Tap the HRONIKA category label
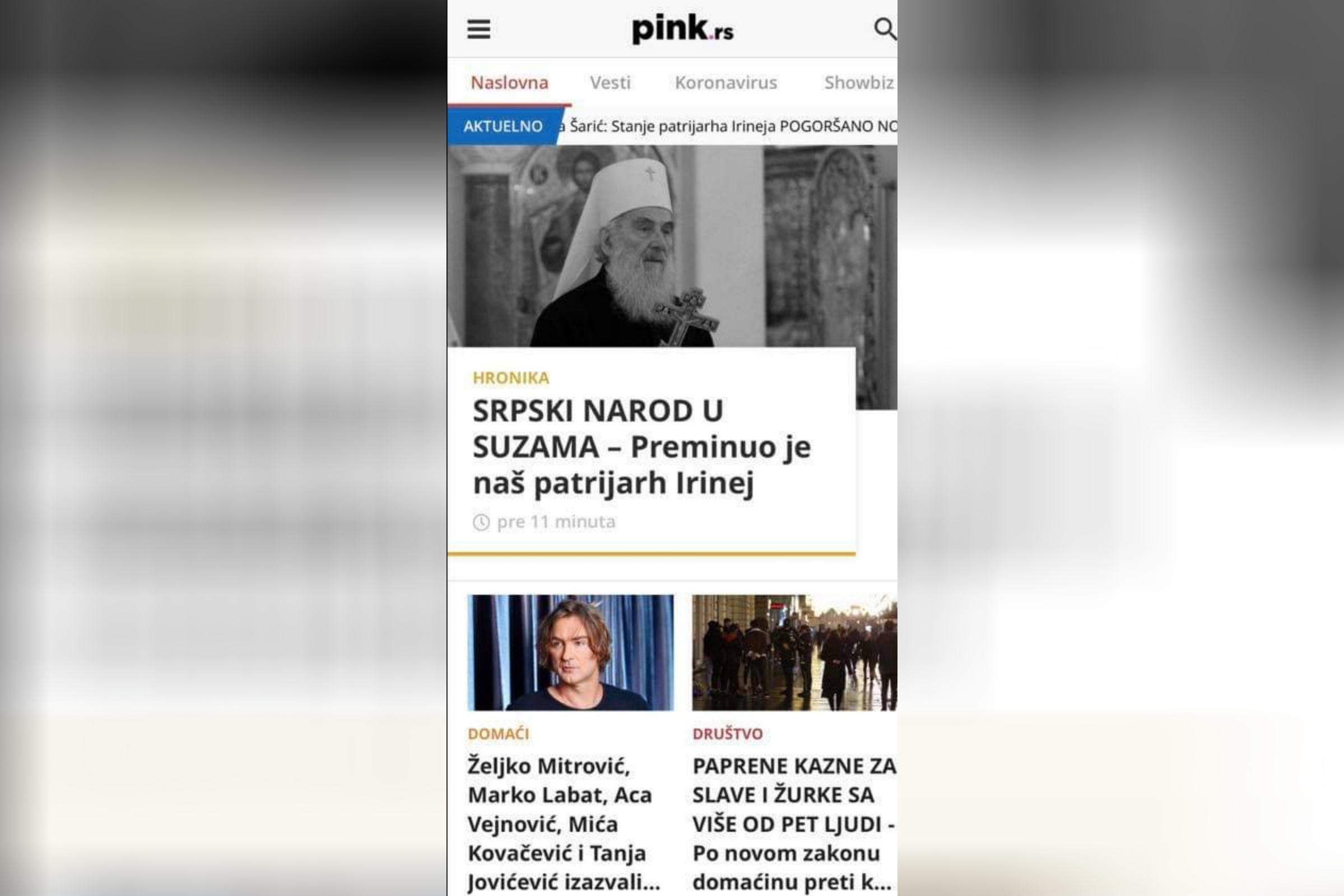 tap(510, 377)
